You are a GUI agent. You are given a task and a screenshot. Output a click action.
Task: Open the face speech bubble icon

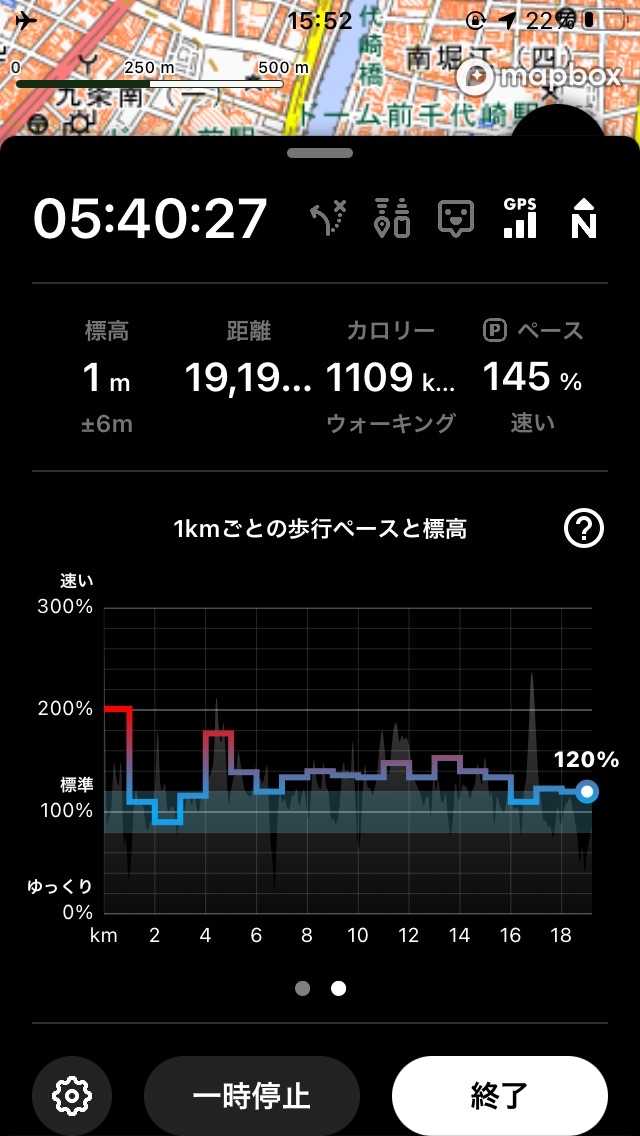coord(456,217)
